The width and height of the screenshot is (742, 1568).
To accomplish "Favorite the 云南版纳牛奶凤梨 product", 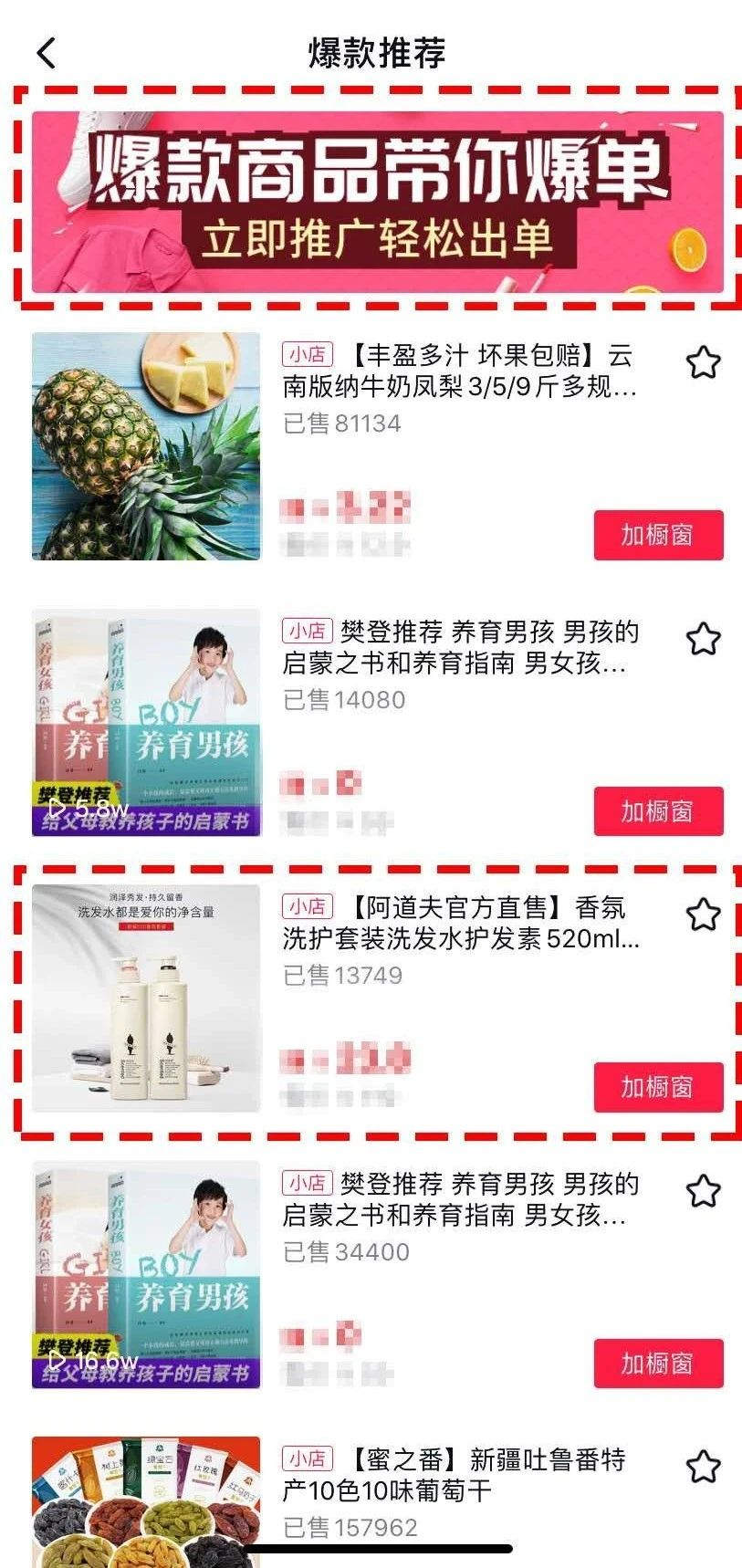I will [703, 362].
